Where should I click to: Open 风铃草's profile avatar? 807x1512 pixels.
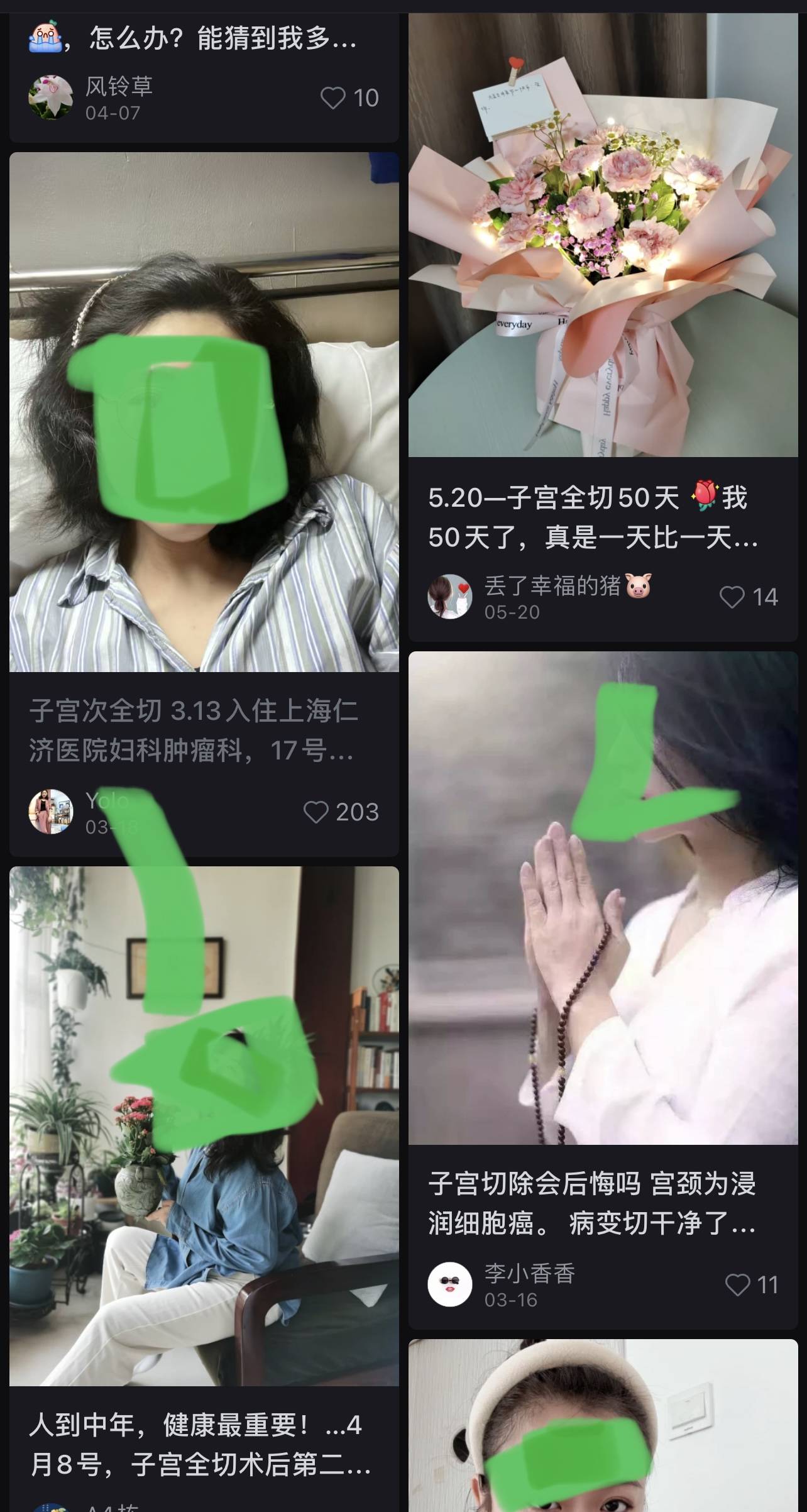[50, 97]
